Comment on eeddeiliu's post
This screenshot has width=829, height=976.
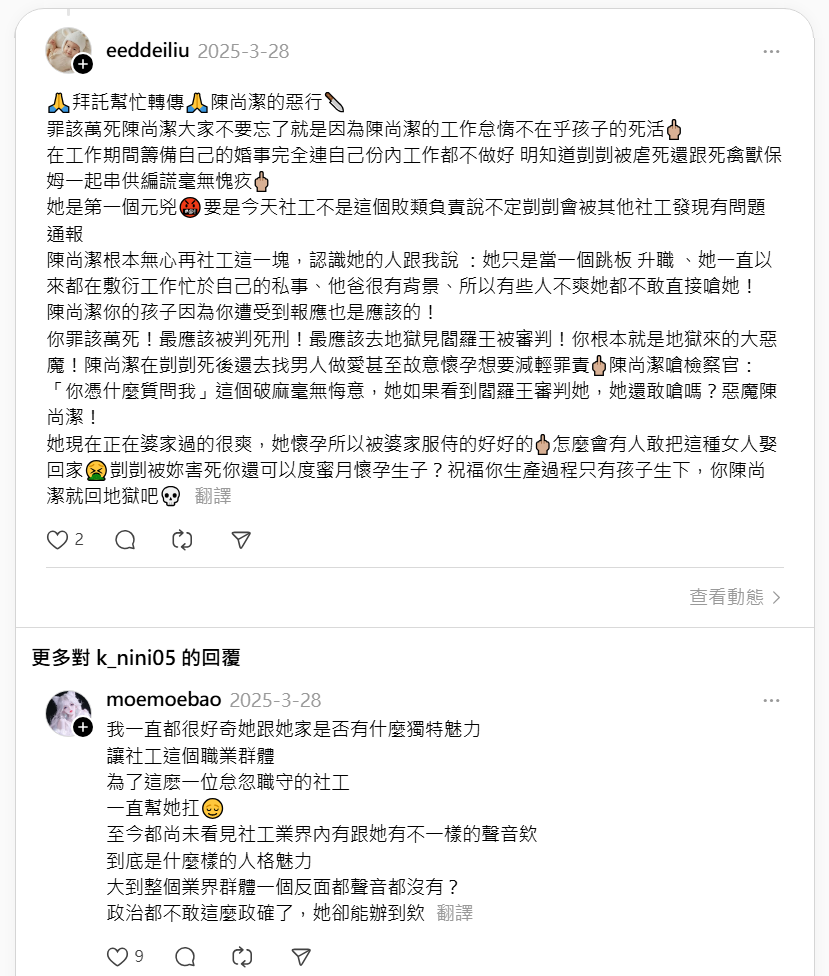[x=125, y=540]
